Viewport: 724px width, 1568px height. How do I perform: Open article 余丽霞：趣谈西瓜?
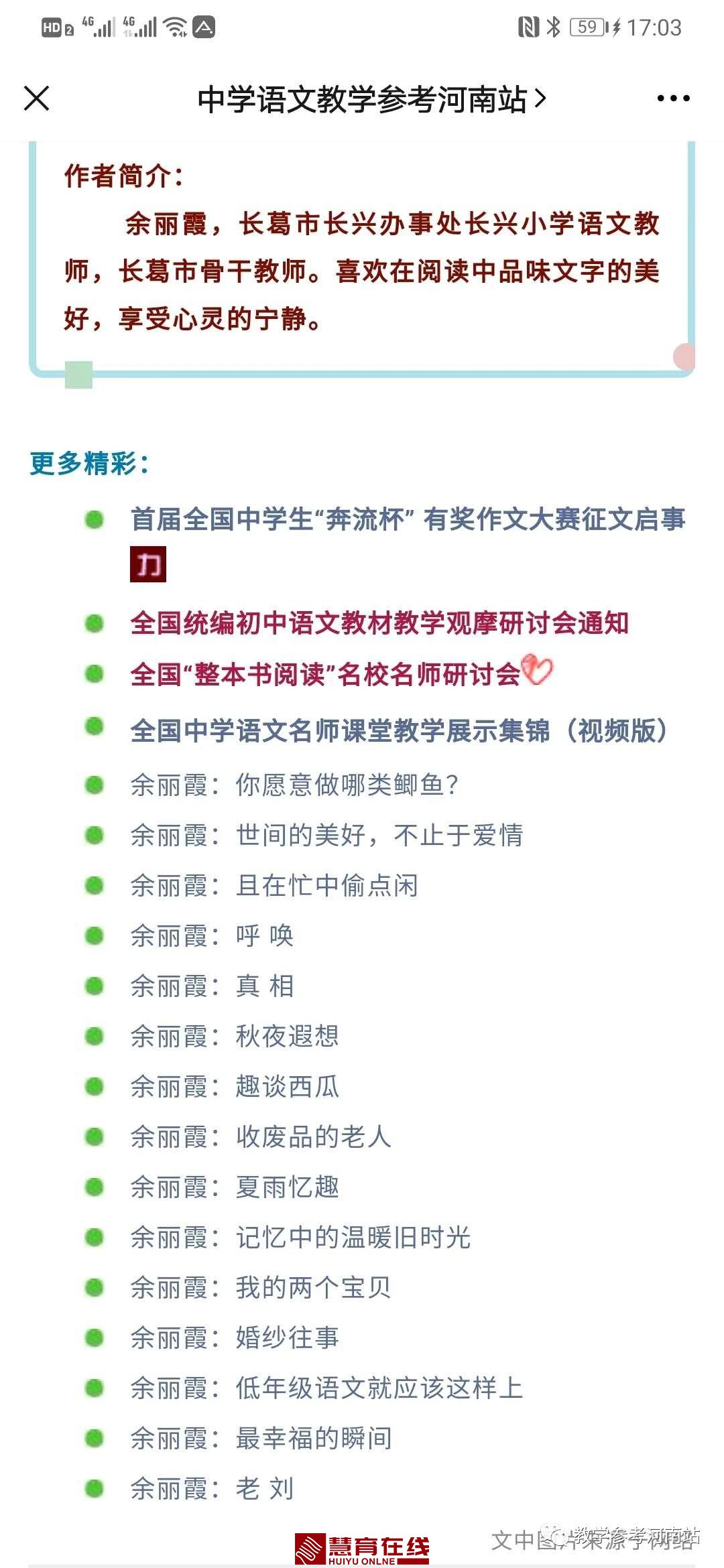click(235, 1087)
